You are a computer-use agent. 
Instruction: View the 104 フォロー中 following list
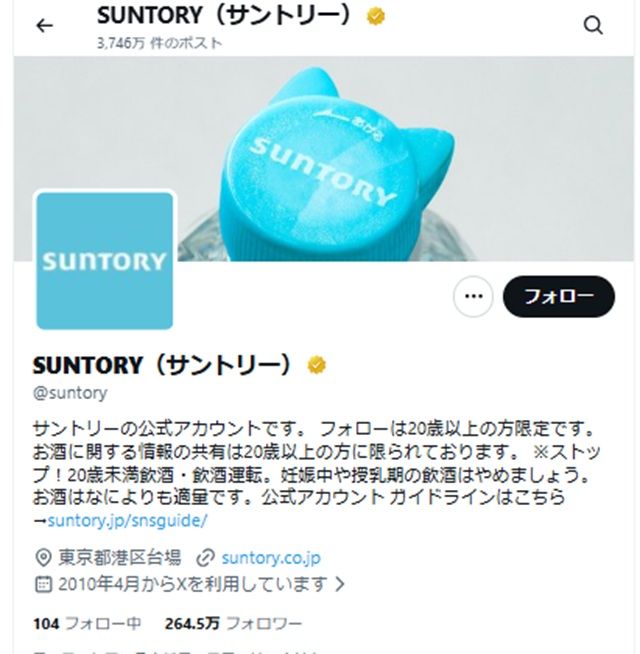(x=87, y=623)
